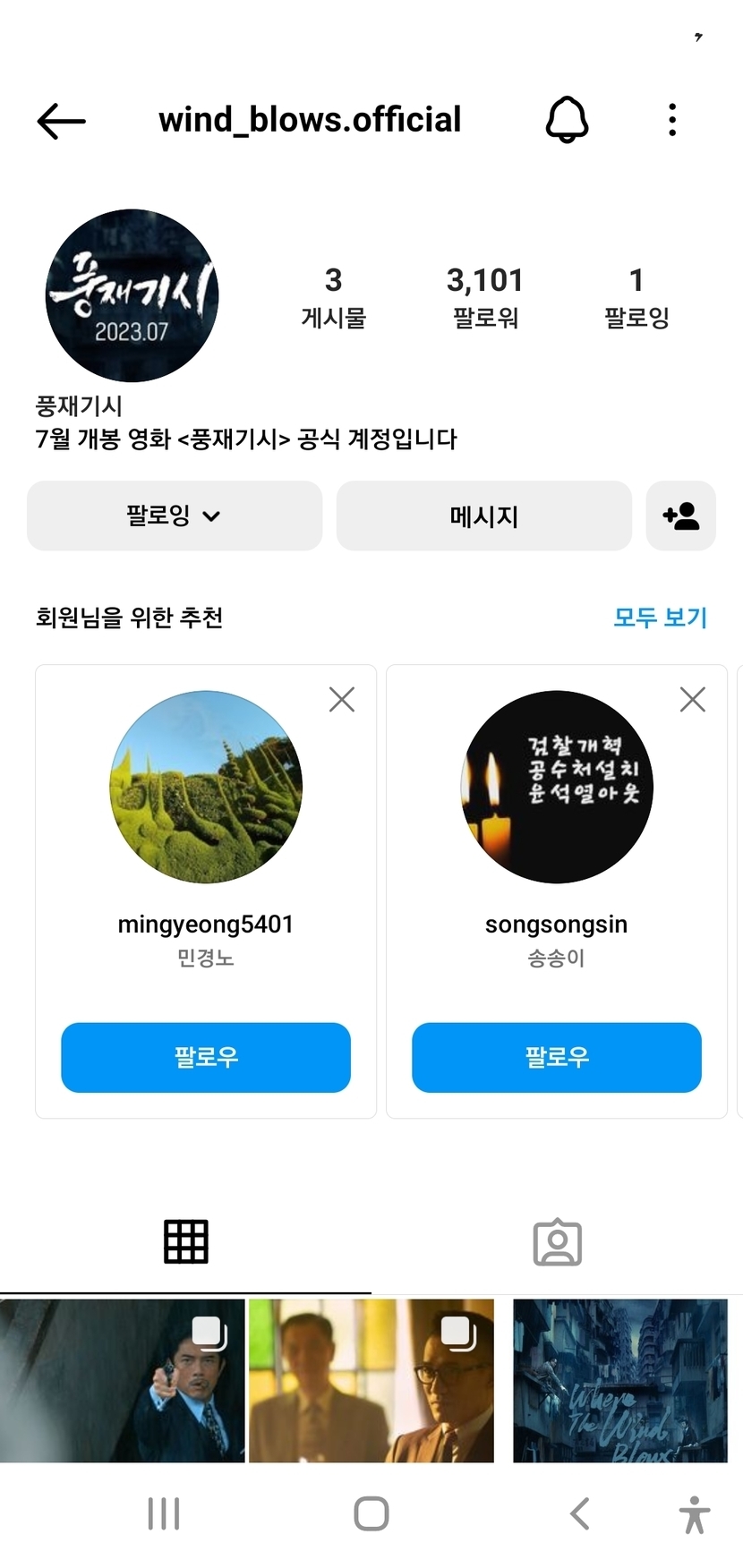This screenshot has width=743, height=1568.
Task: View the 3,101 팔로워 list
Action: tap(485, 297)
